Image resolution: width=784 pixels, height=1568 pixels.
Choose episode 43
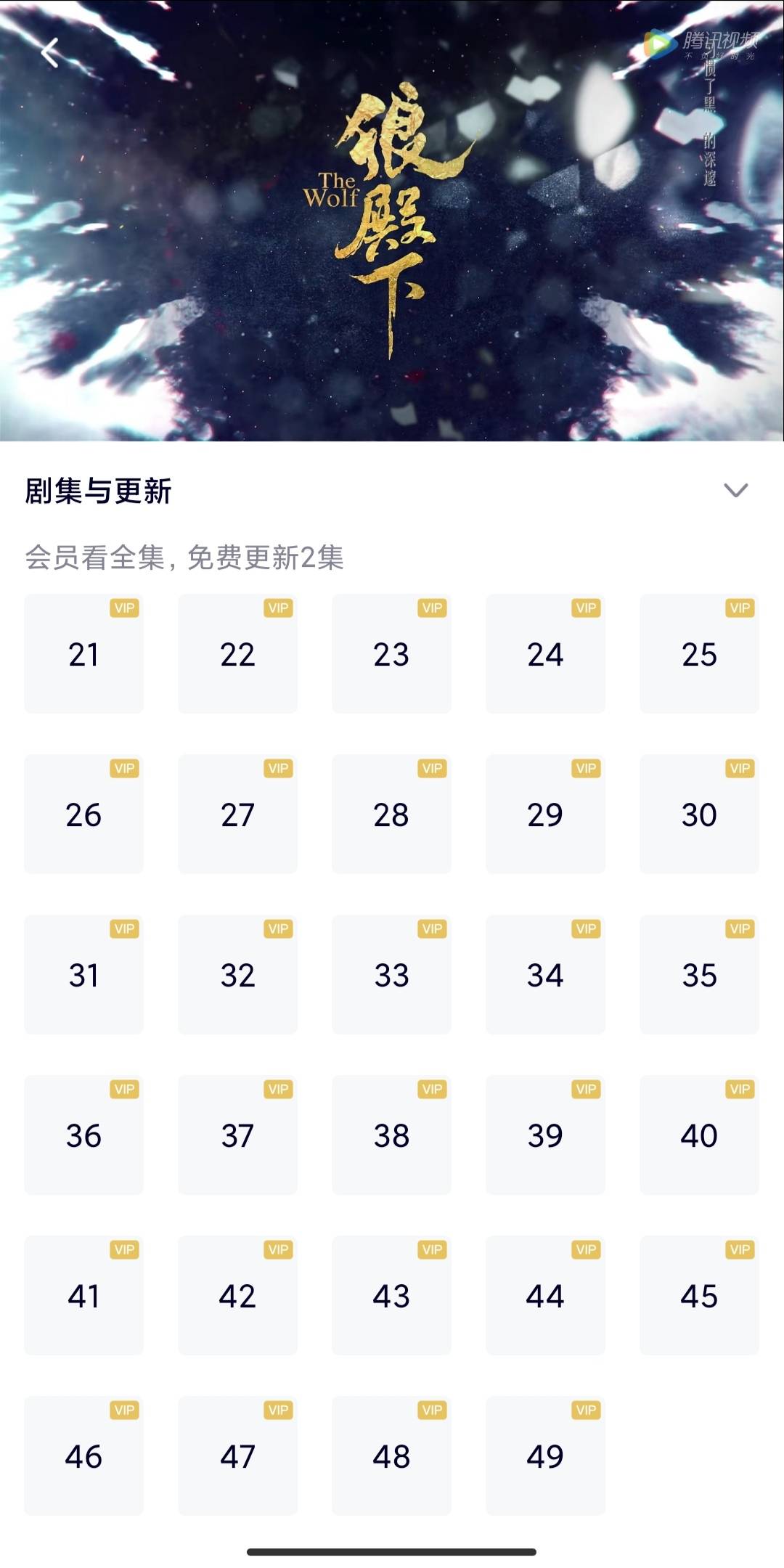click(391, 1296)
